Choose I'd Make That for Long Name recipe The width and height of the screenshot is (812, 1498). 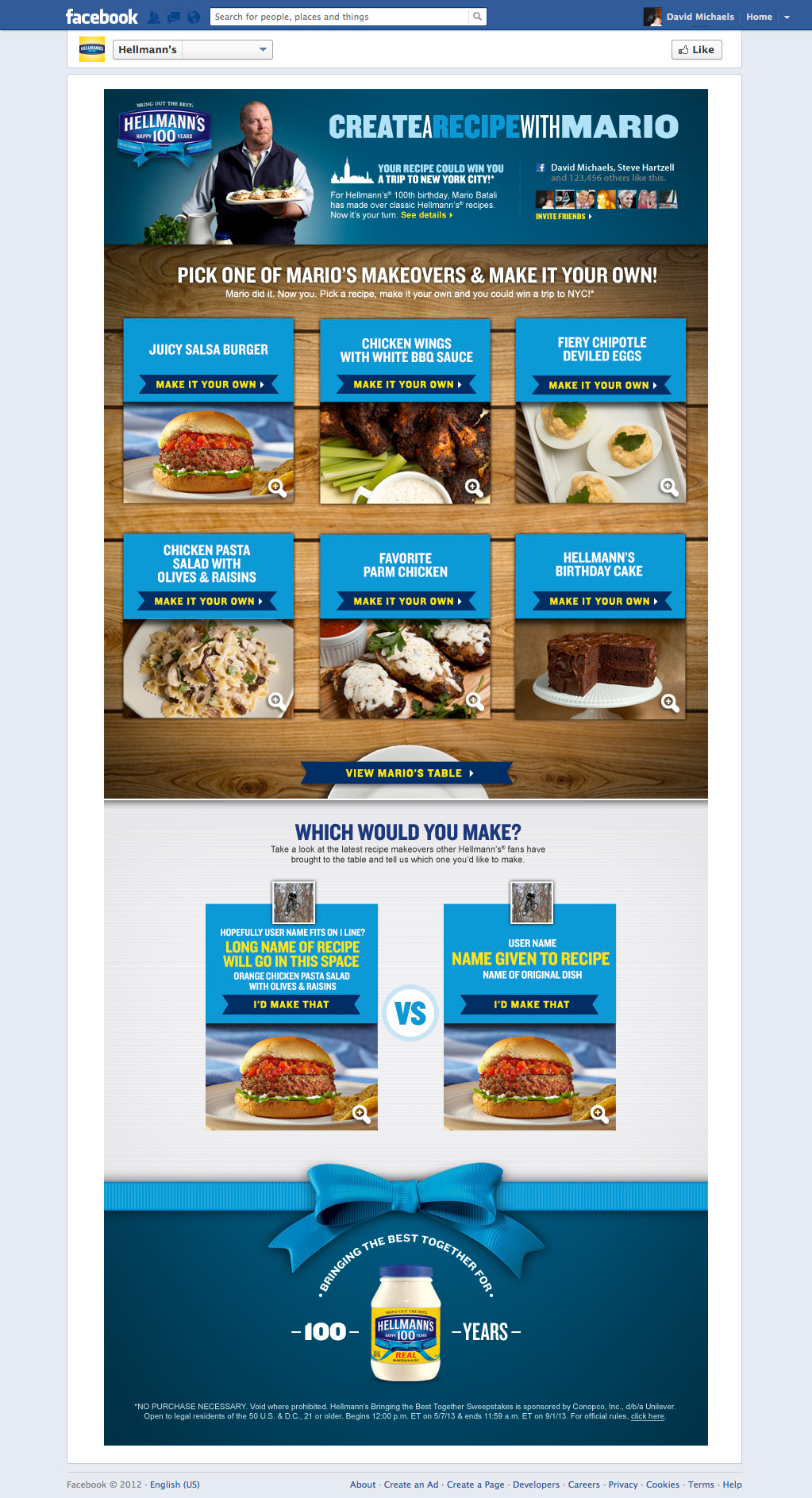[x=291, y=1004]
